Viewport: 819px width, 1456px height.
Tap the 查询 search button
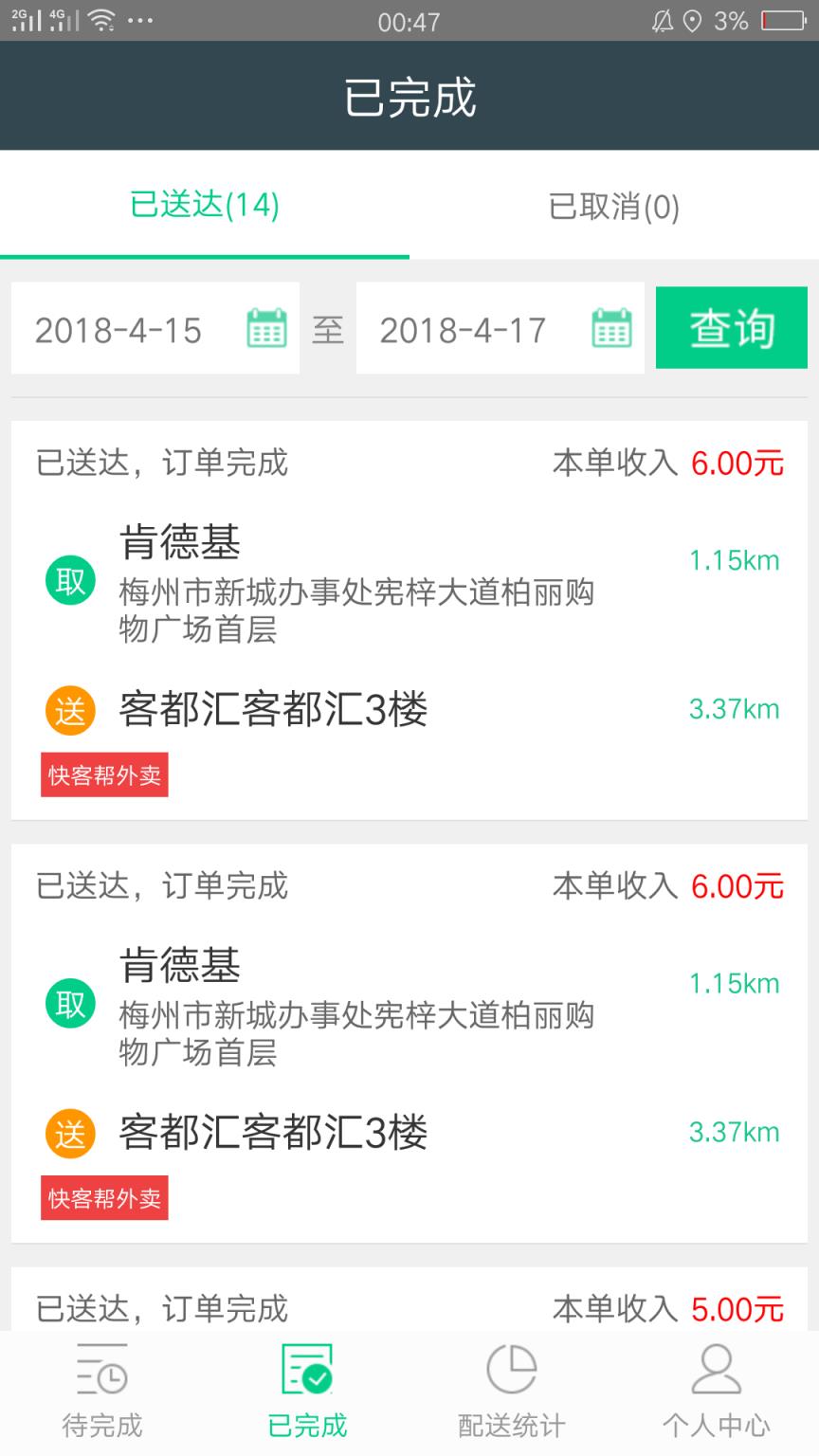[732, 328]
